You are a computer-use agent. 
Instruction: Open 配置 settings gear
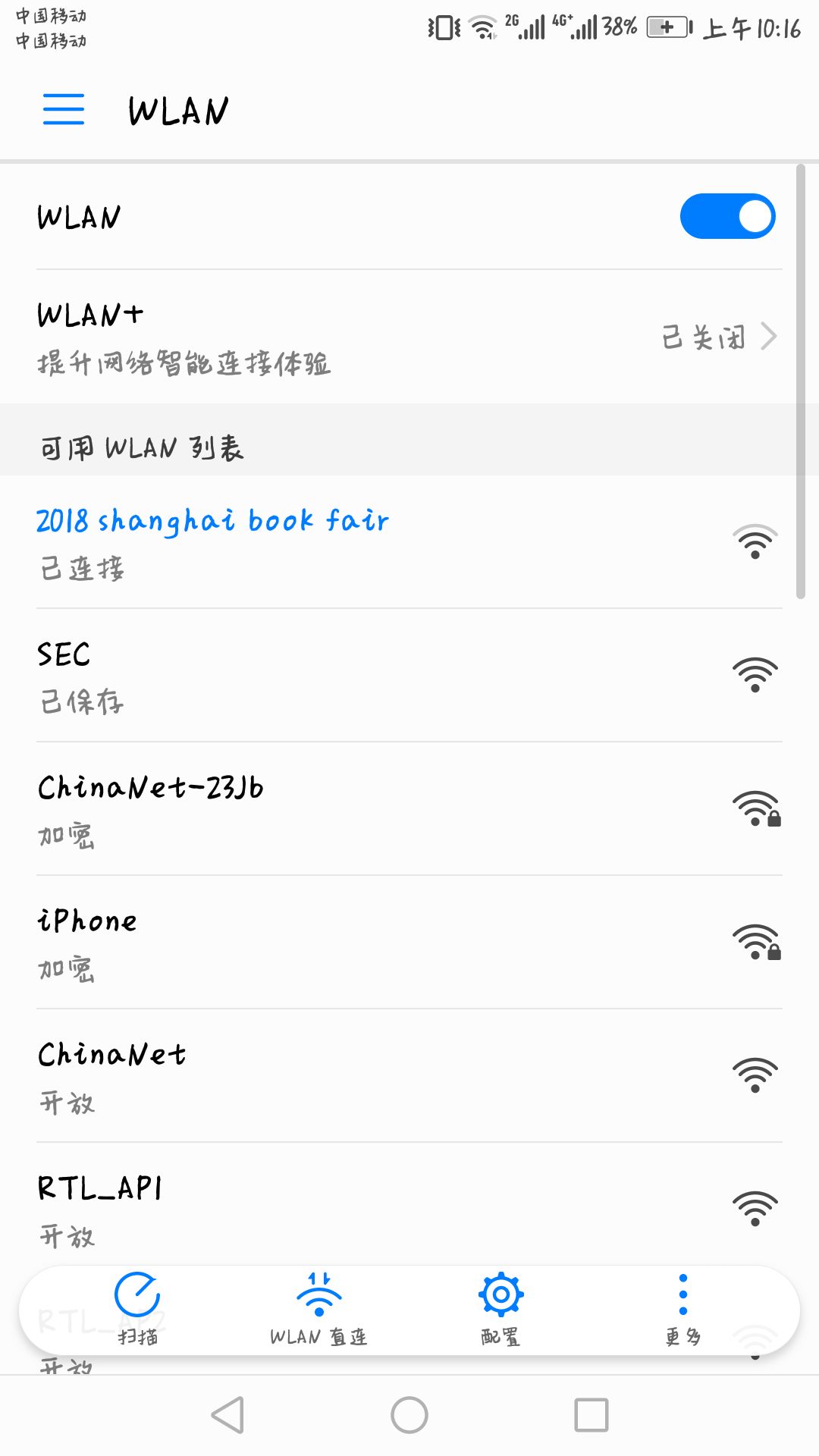(x=500, y=1310)
